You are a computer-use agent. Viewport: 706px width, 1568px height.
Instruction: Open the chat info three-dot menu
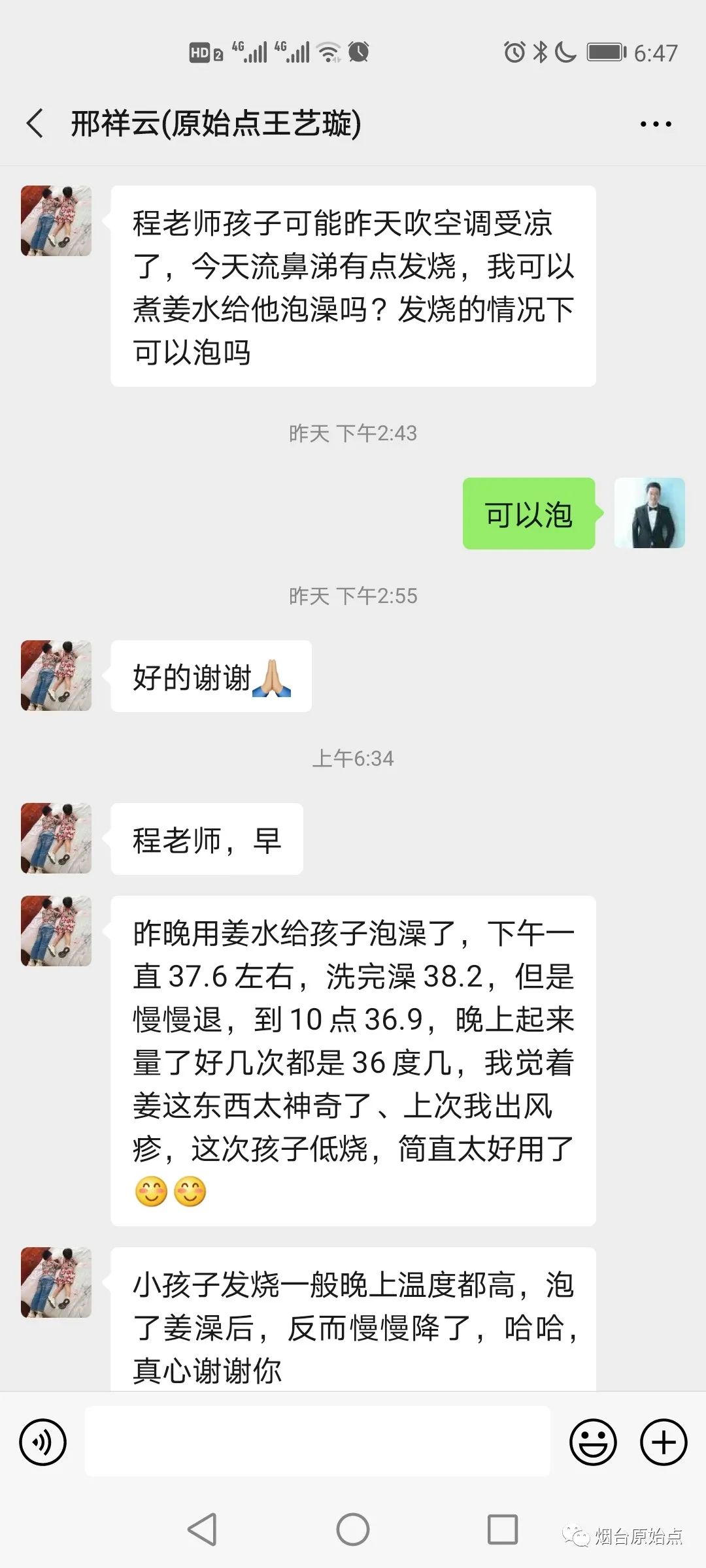click(x=656, y=124)
